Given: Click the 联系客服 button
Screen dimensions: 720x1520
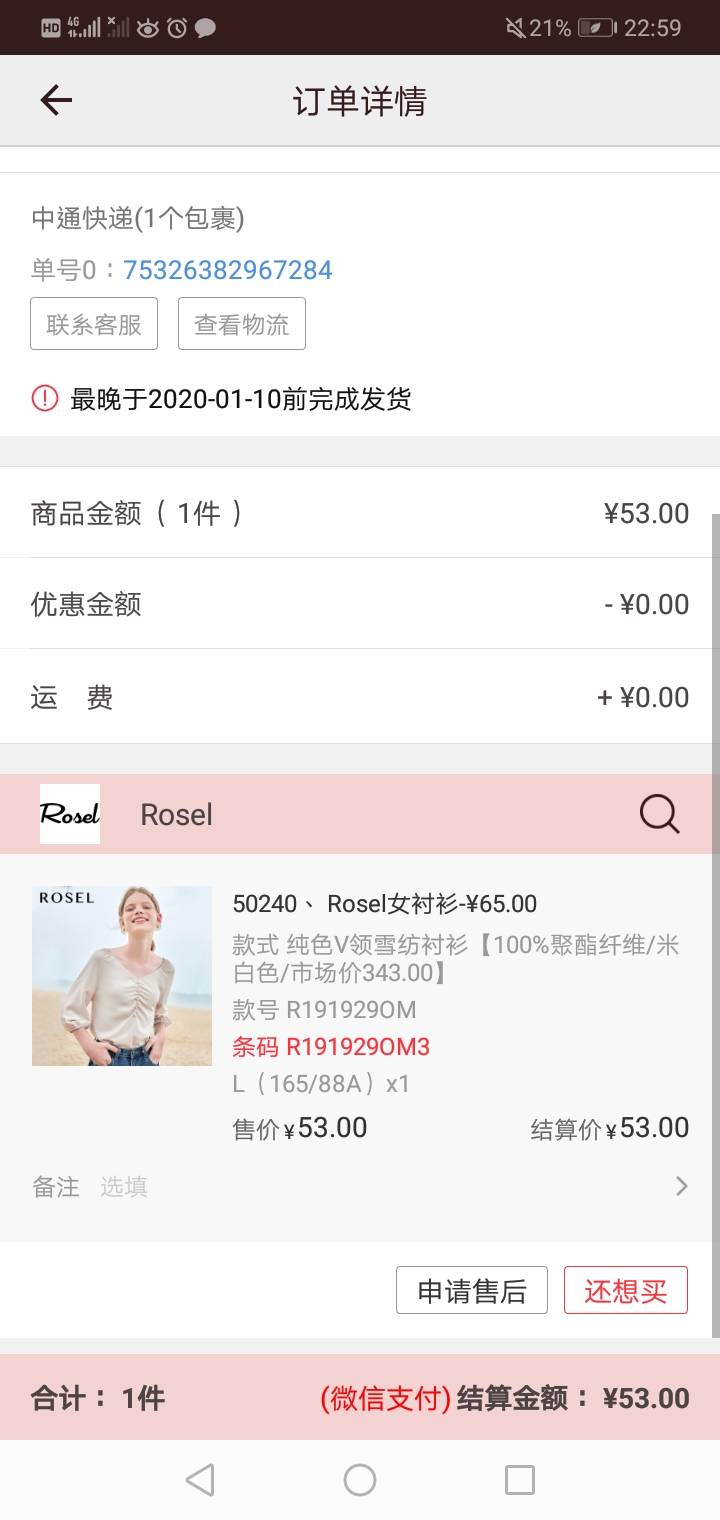Looking at the screenshot, I should [x=94, y=323].
